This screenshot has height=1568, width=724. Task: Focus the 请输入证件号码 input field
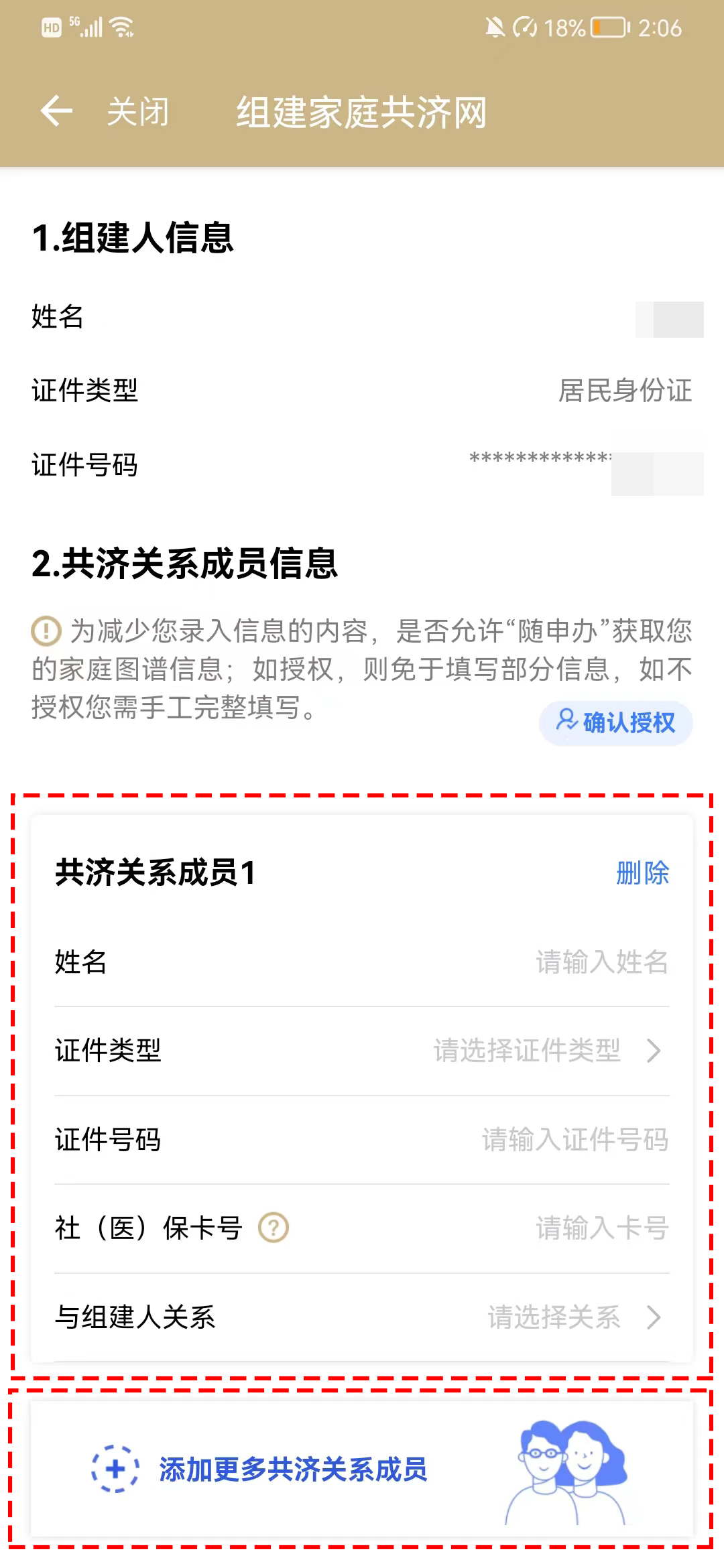coord(575,1140)
